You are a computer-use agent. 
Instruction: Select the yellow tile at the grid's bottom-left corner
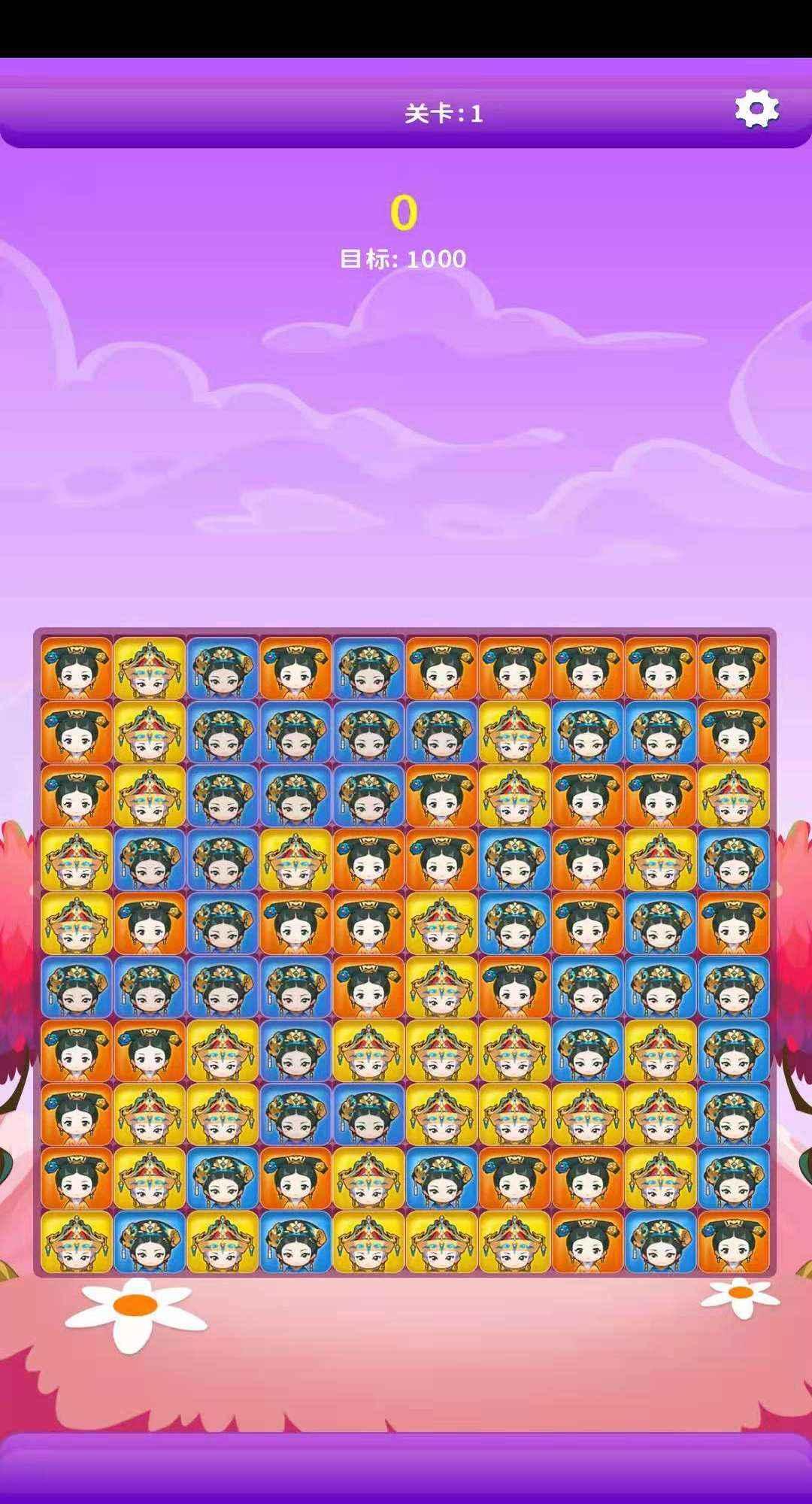point(77,1242)
